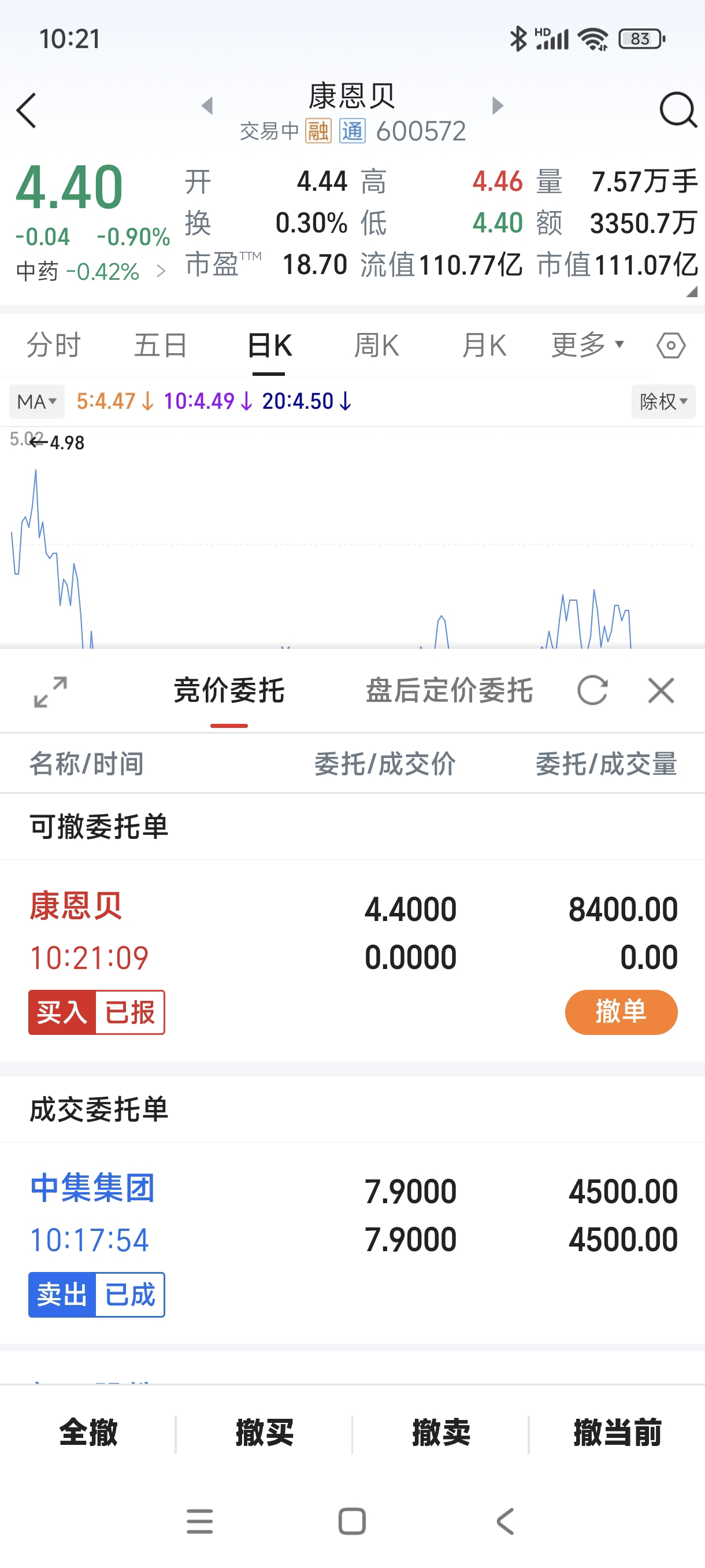Switch to the next stock arrow

coord(498,106)
